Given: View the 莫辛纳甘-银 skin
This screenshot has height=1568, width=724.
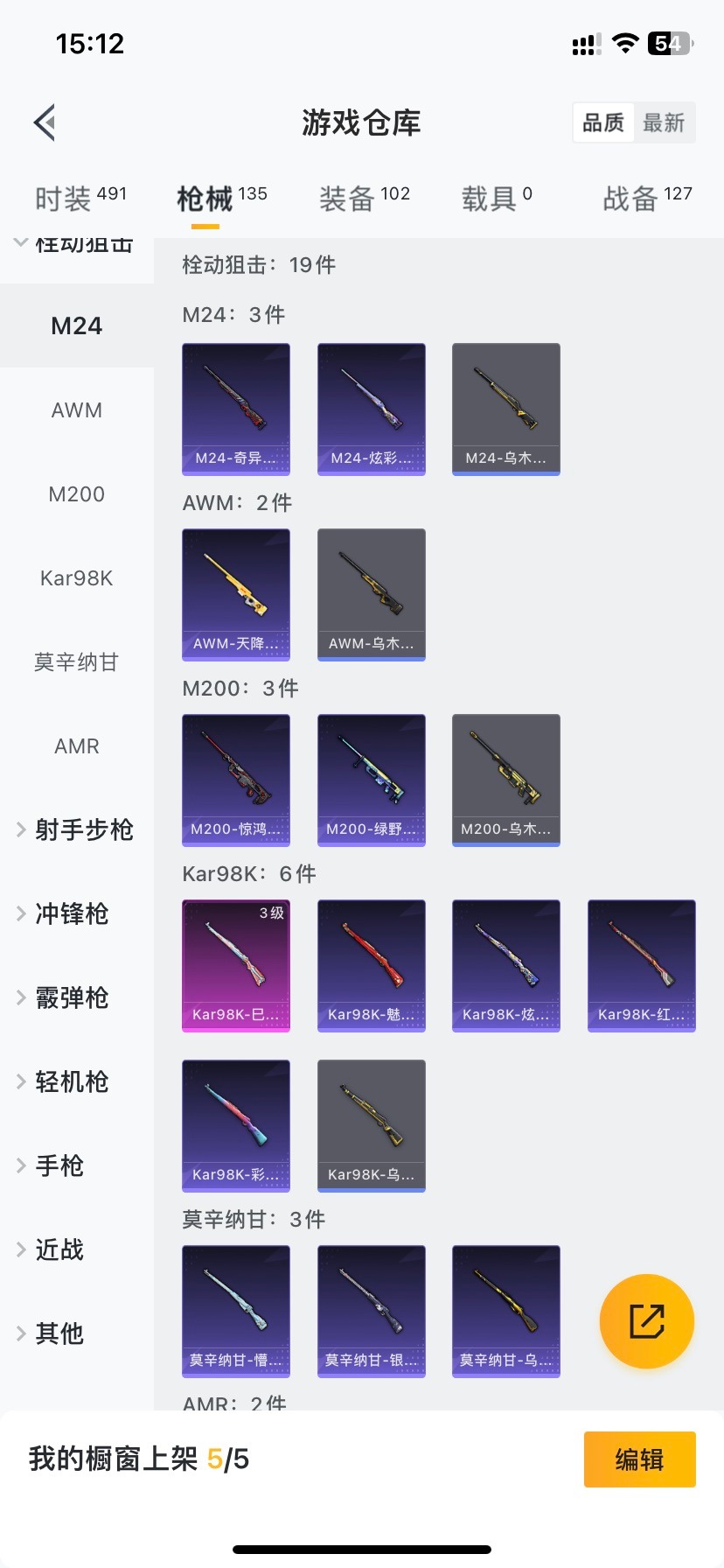Looking at the screenshot, I should click(371, 1311).
